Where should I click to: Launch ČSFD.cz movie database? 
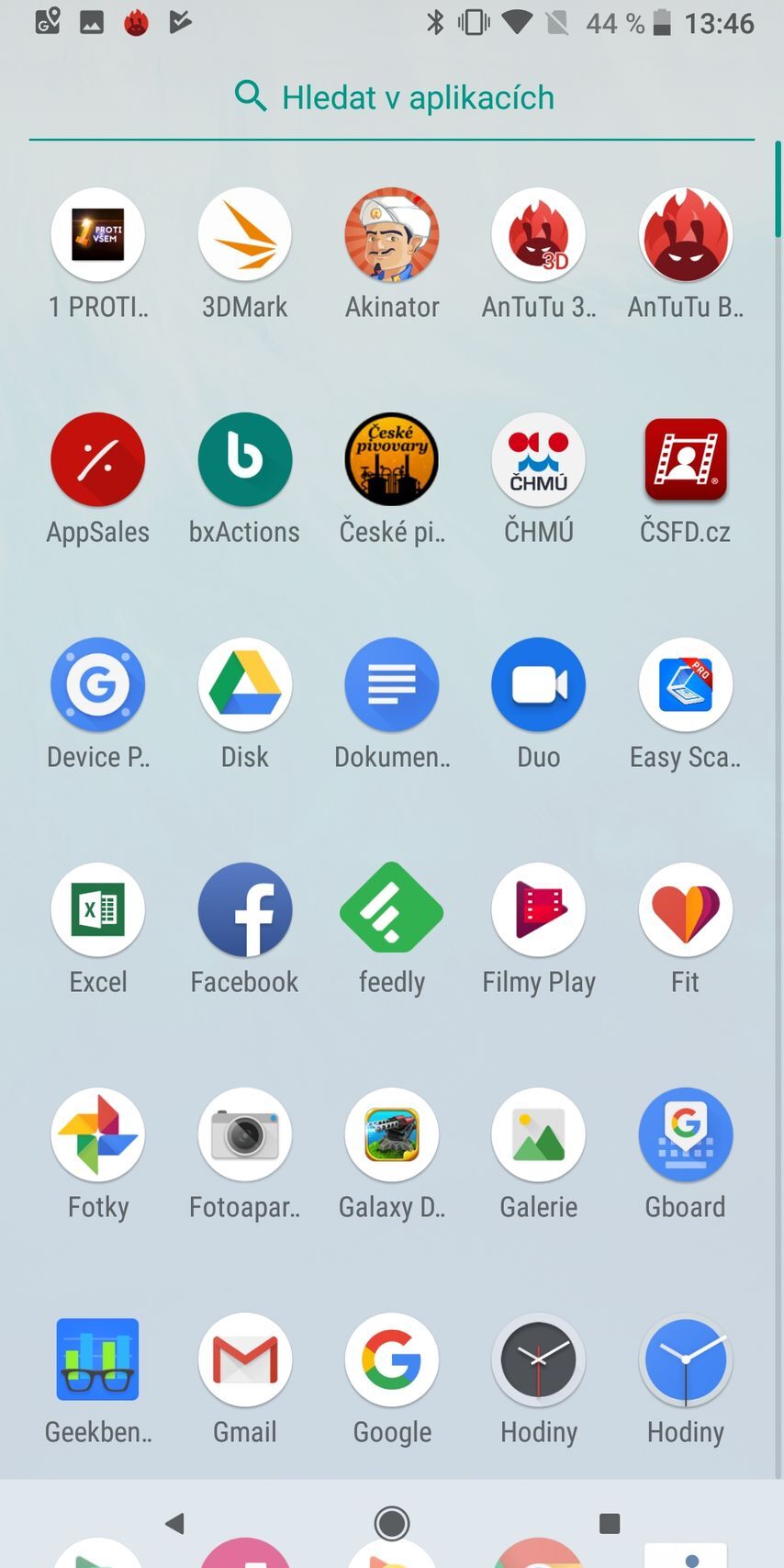[x=686, y=459]
